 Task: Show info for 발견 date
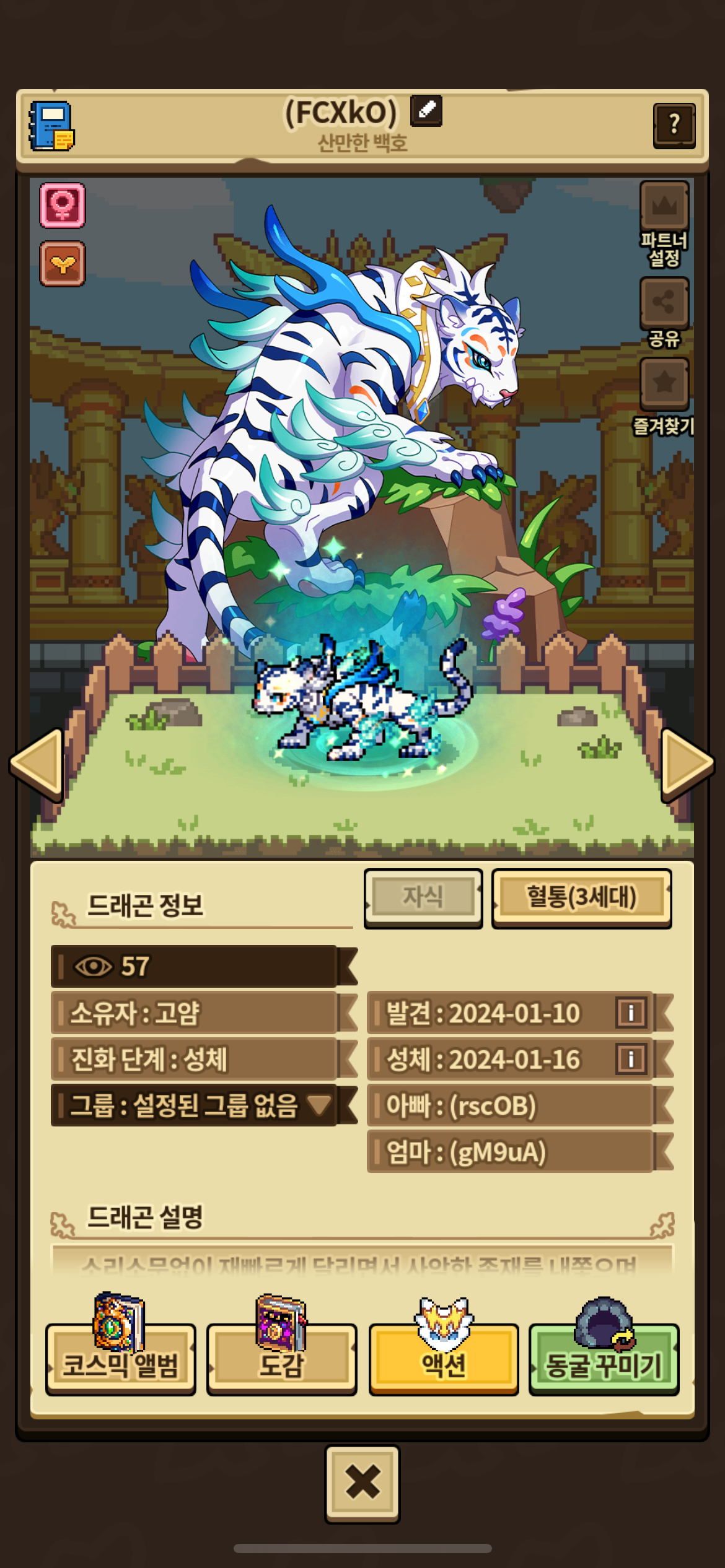click(x=631, y=1013)
